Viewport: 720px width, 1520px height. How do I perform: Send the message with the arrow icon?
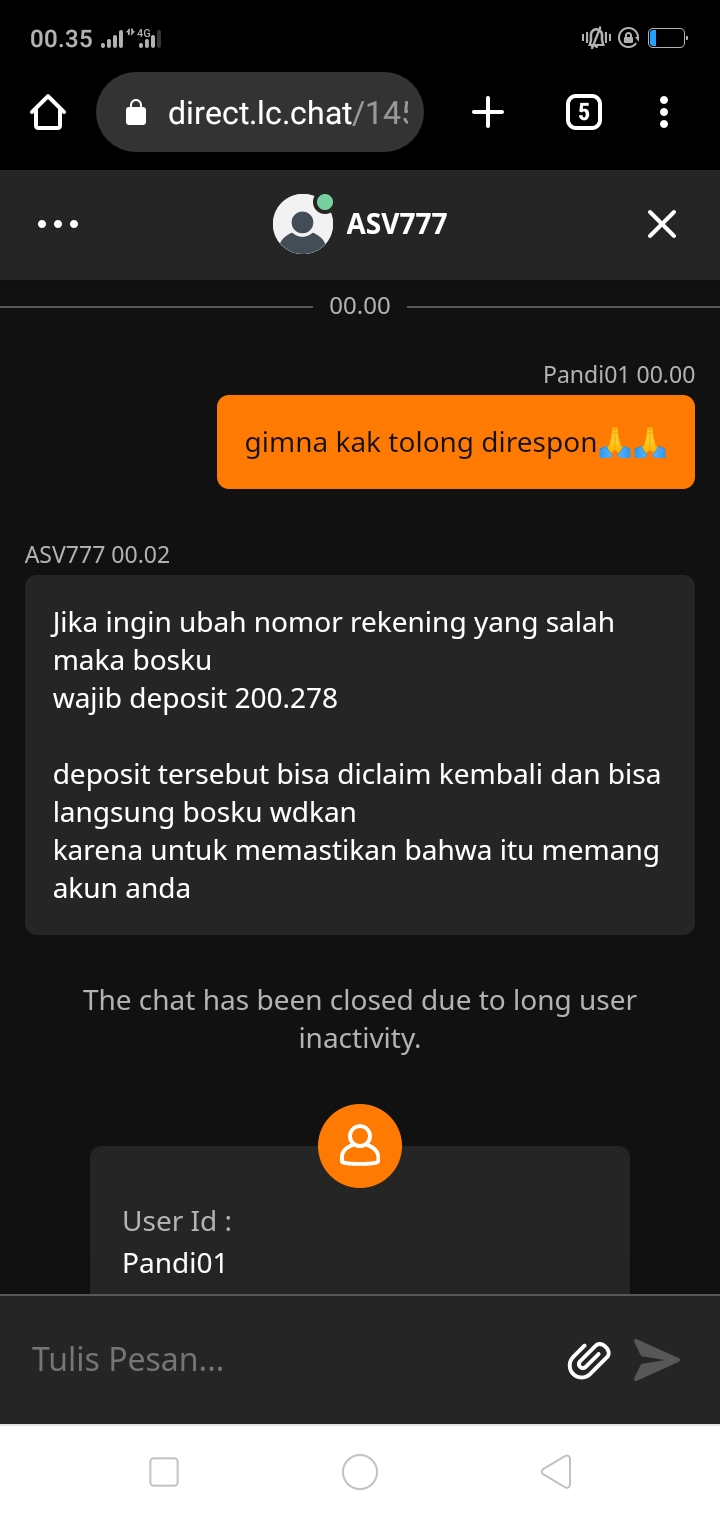click(657, 1360)
